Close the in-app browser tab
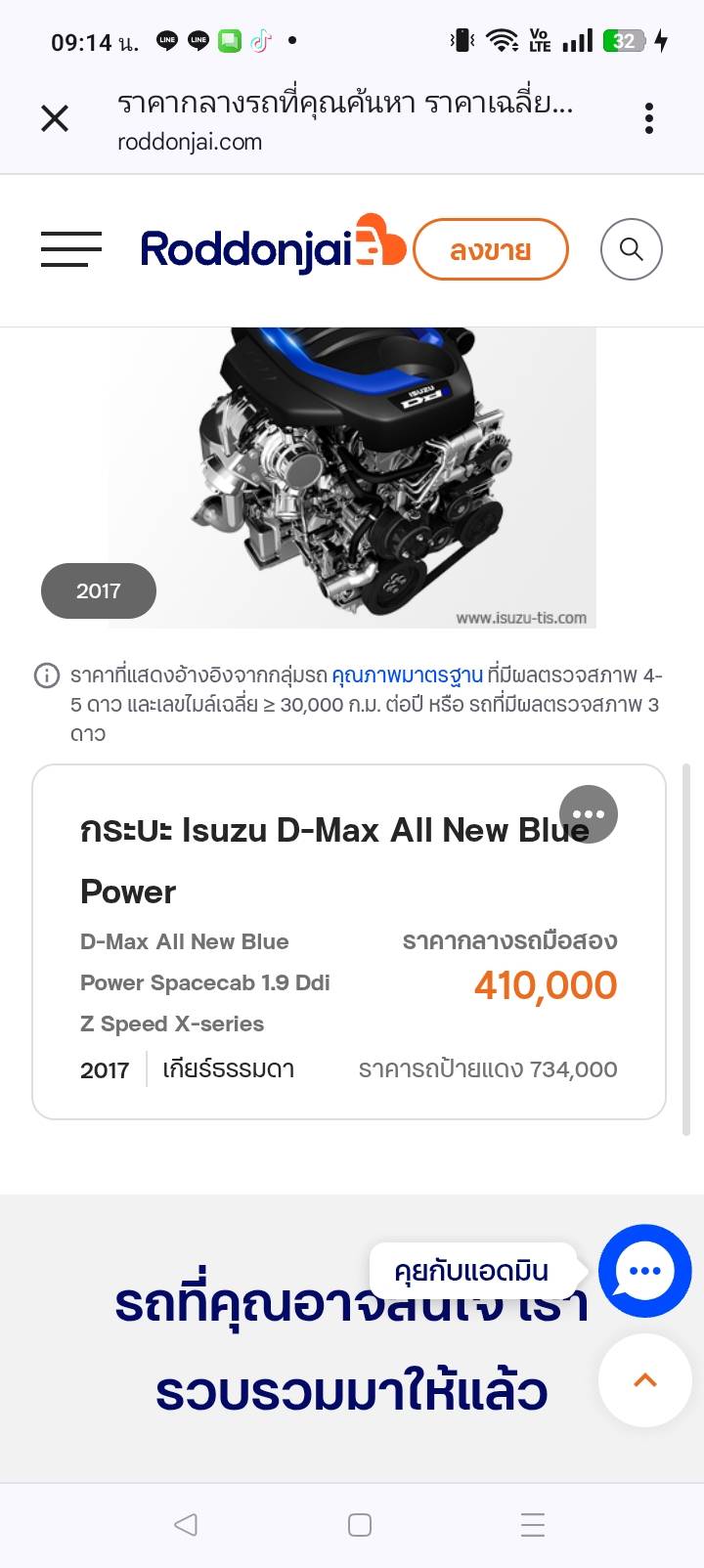This screenshot has width=704, height=1568. pyautogui.click(x=55, y=119)
